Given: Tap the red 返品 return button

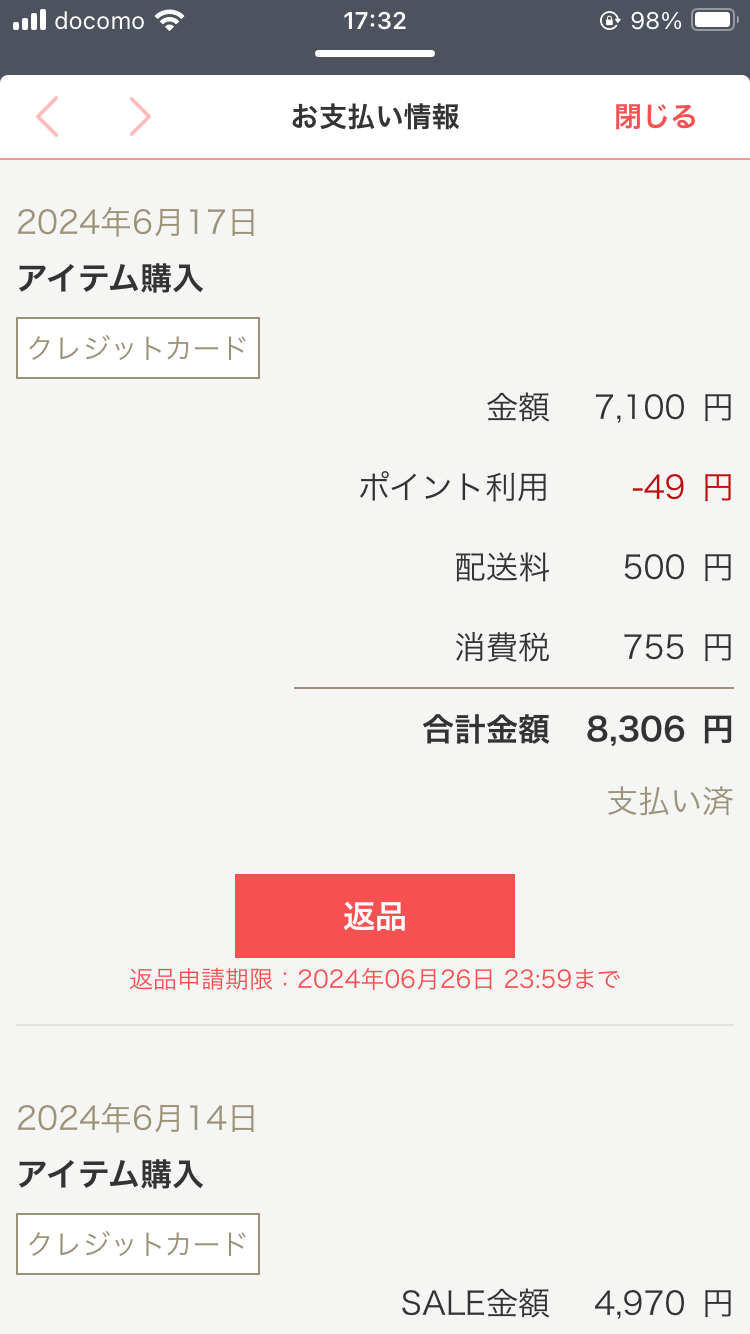Looking at the screenshot, I should (374, 916).
